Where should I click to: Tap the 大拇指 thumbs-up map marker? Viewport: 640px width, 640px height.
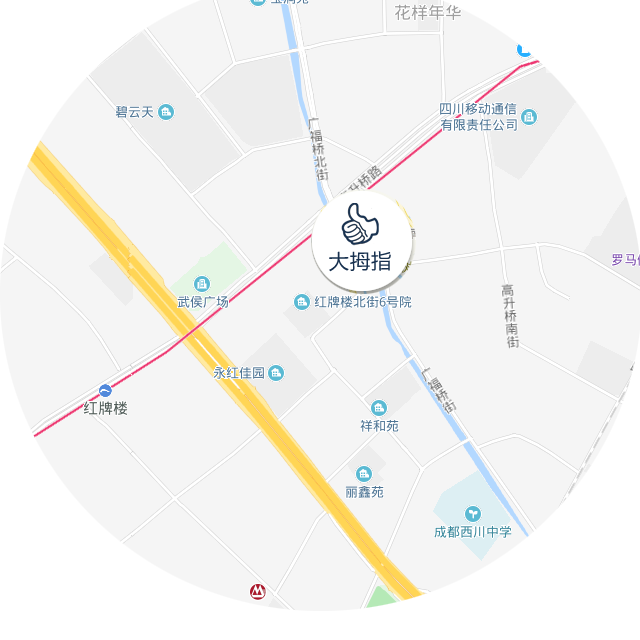pyautogui.click(x=362, y=240)
